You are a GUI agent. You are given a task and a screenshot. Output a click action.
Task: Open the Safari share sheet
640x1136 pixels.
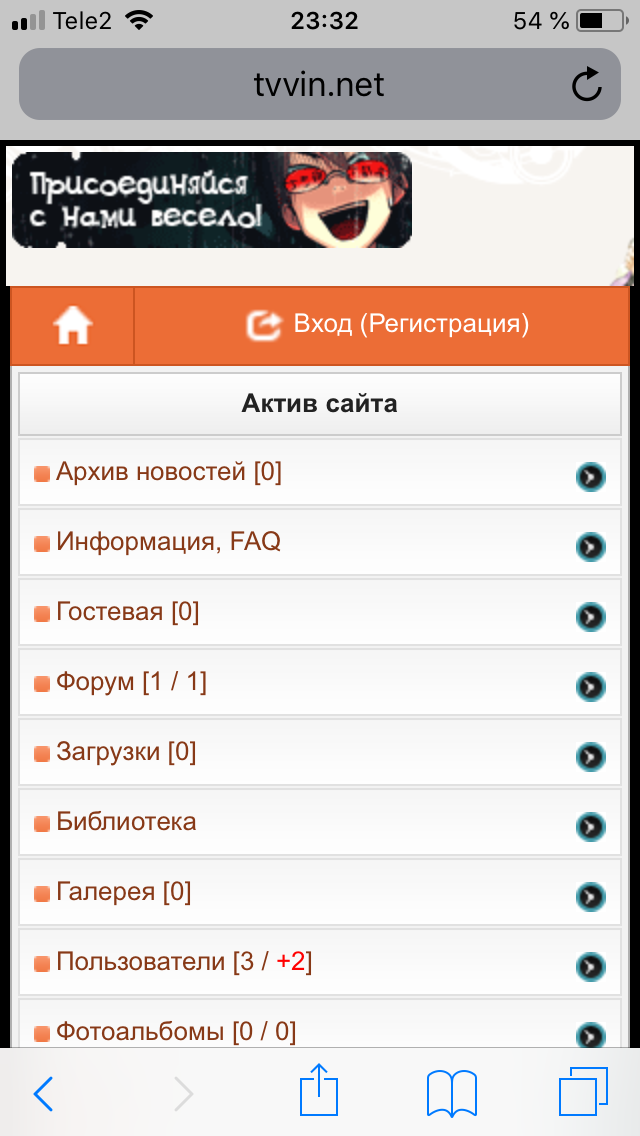[319, 1089]
